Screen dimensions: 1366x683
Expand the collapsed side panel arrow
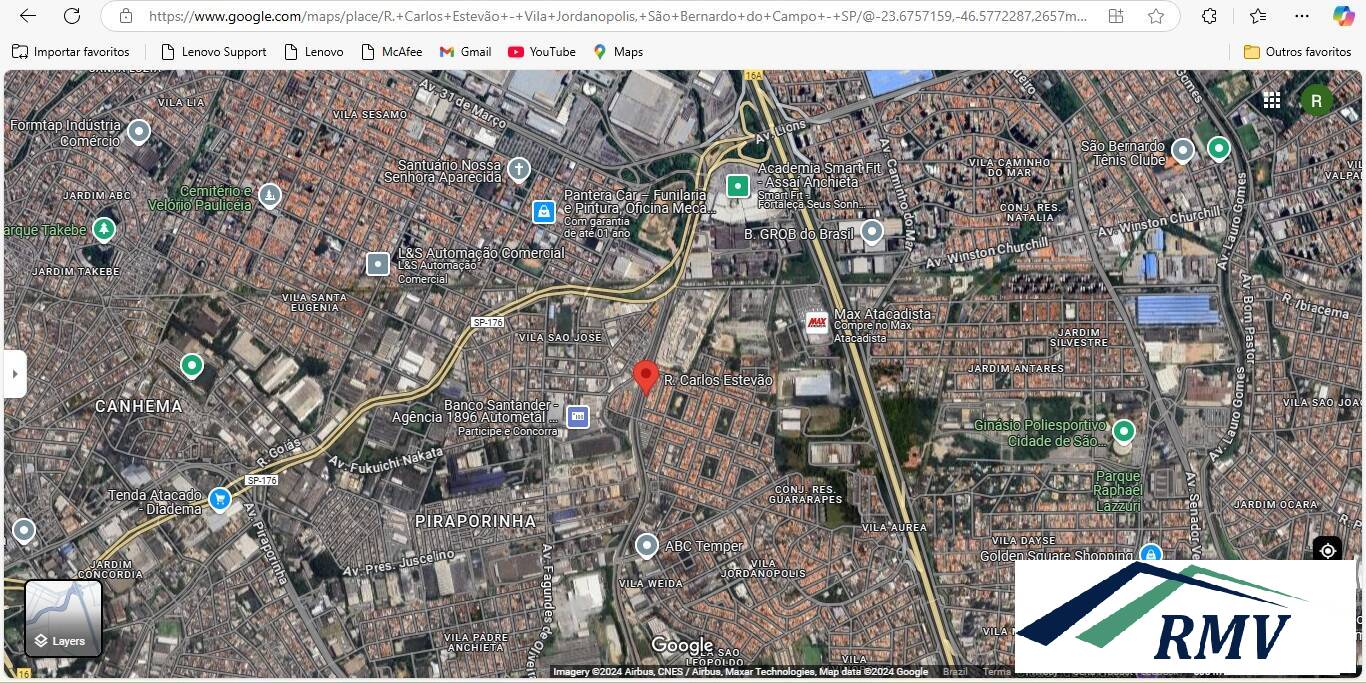click(x=14, y=374)
